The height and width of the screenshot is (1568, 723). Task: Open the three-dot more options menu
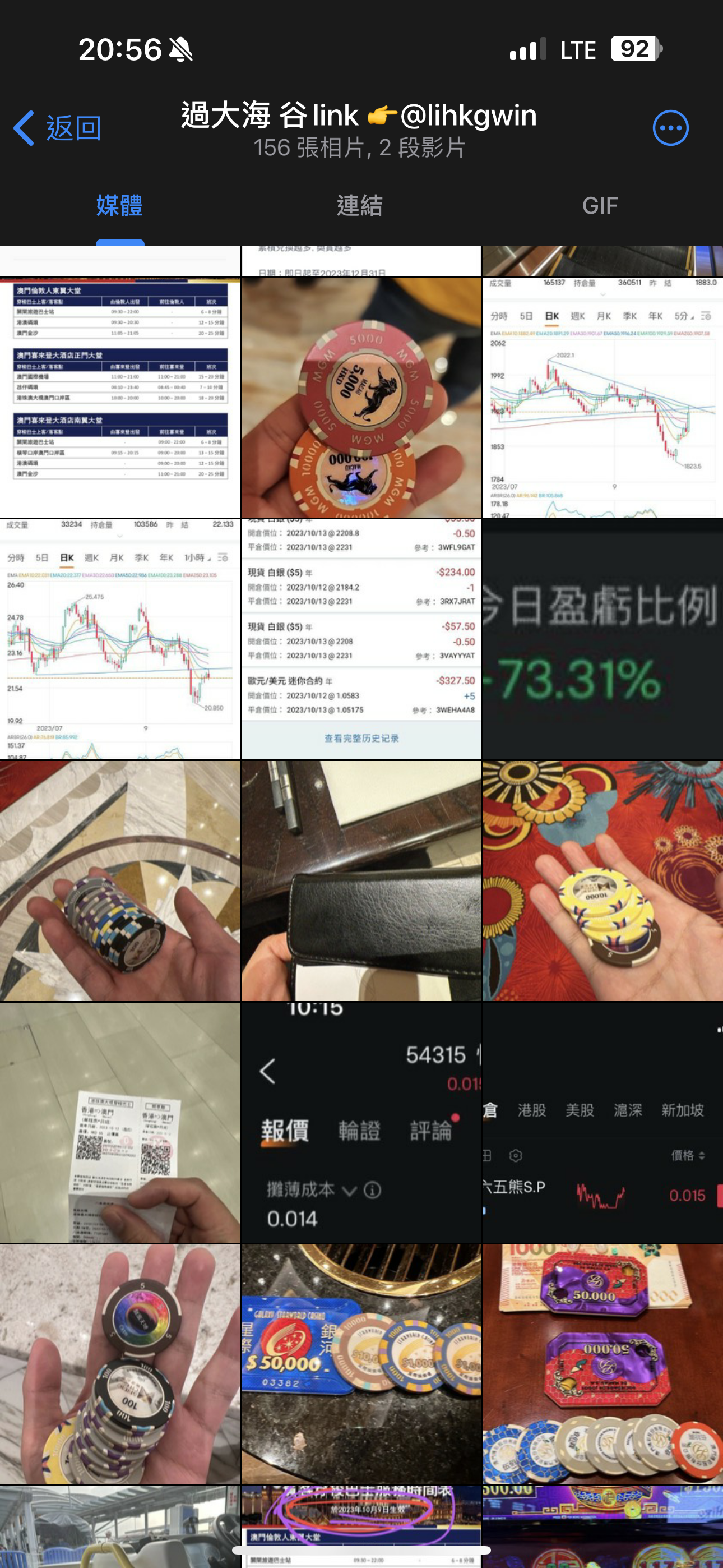(x=670, y=128)
